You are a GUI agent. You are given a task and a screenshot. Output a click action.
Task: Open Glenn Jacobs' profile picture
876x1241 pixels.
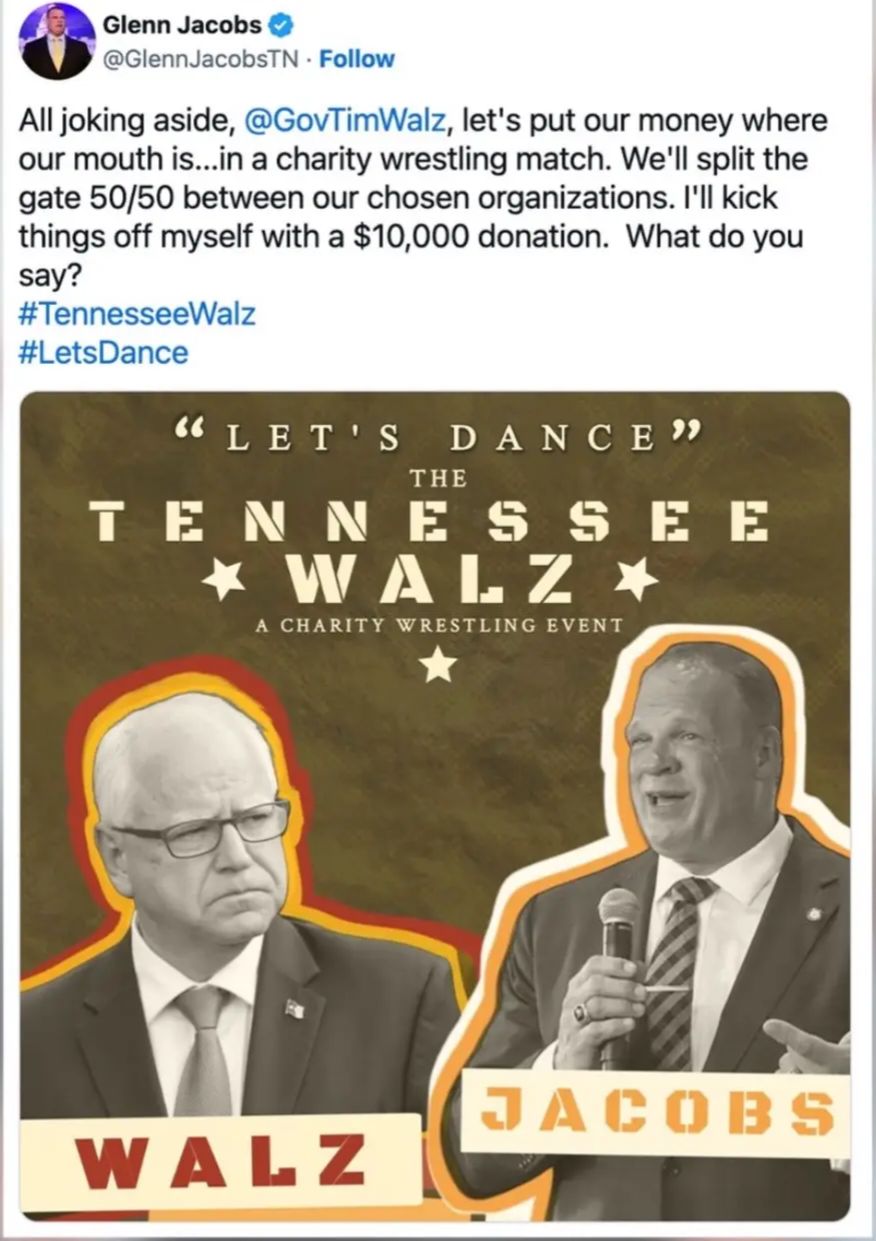(57, 42)
